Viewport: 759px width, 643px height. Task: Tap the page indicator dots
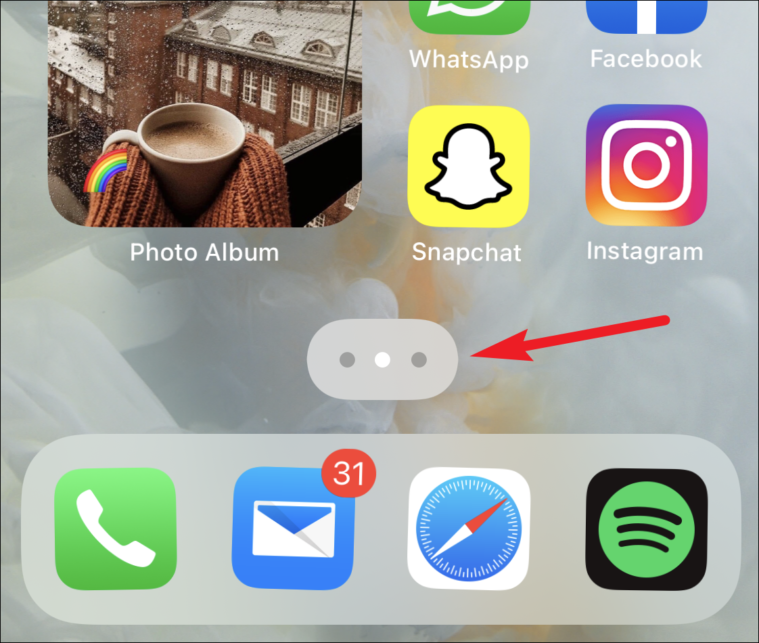(383, 359)
